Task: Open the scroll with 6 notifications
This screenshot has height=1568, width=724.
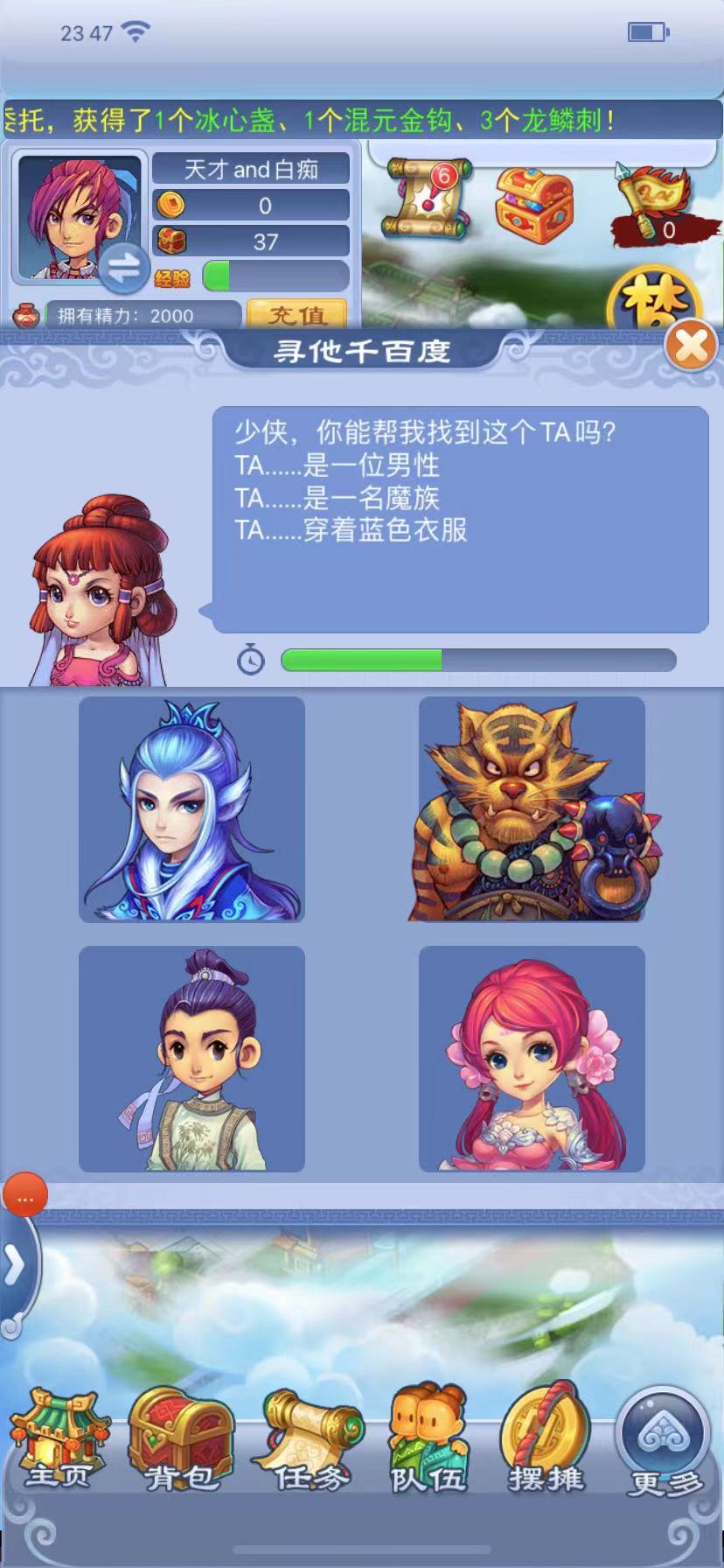Action: click(x=428, y=199)
